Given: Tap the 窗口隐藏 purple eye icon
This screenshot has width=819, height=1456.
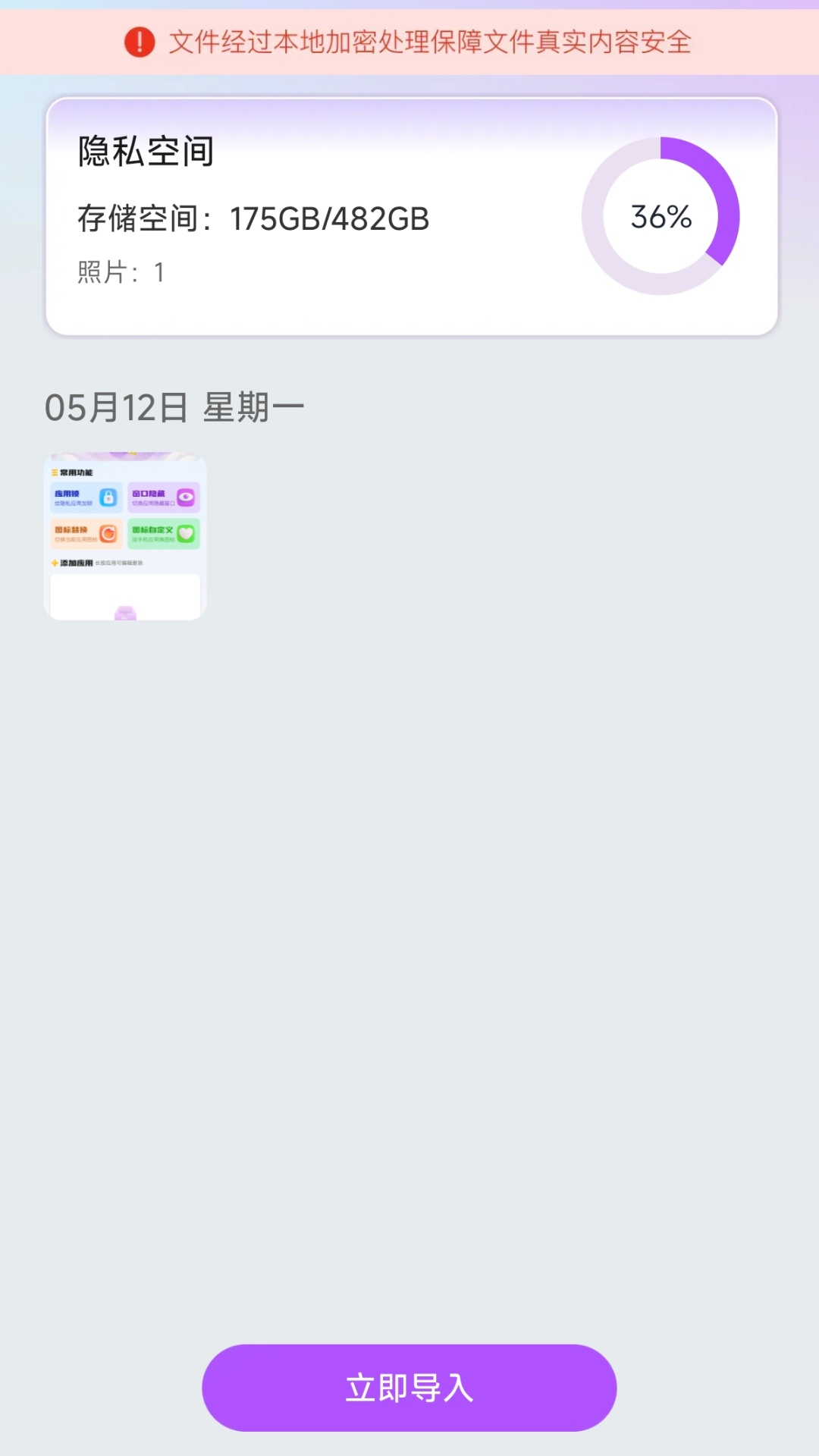Looking at the screenshot, I should (186, 497).
